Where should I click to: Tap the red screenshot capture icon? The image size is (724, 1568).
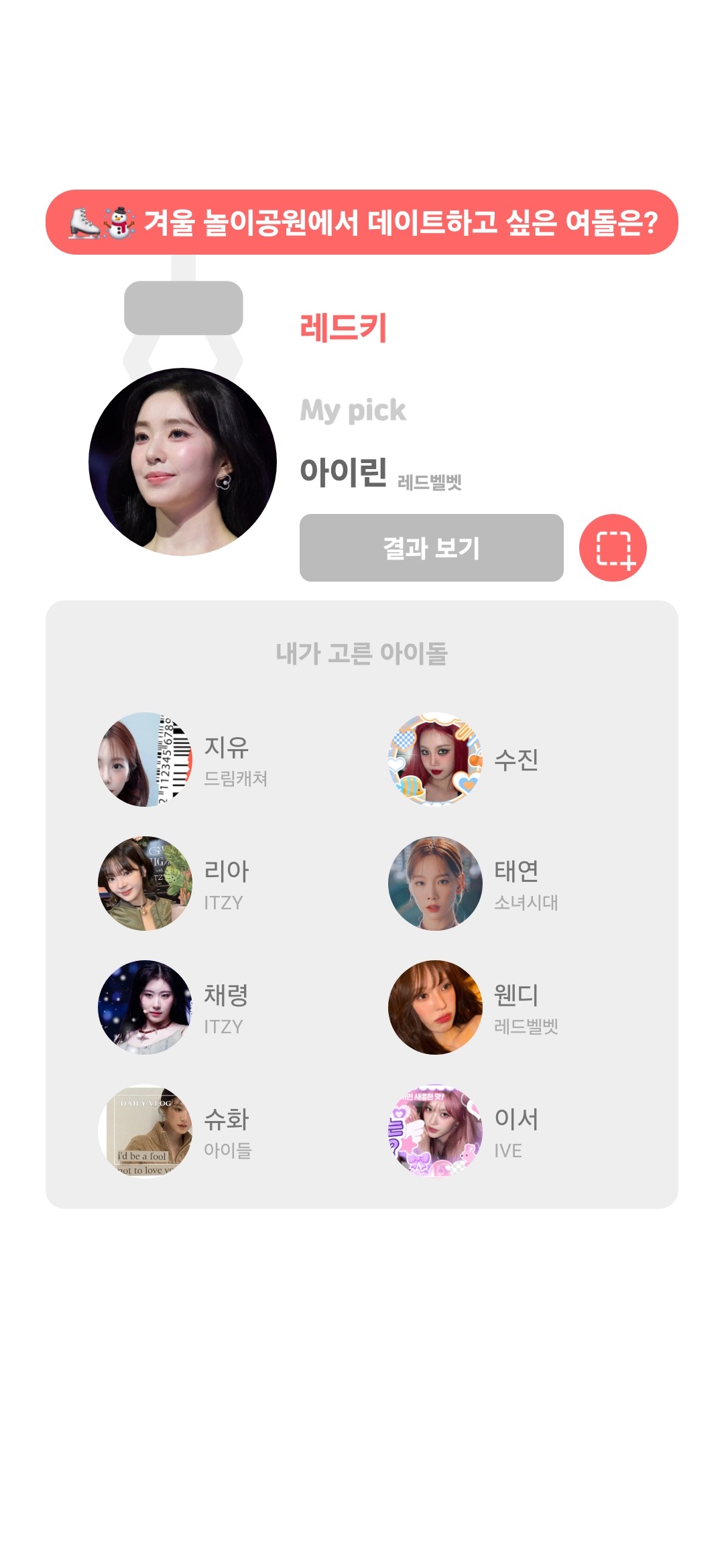613,547
